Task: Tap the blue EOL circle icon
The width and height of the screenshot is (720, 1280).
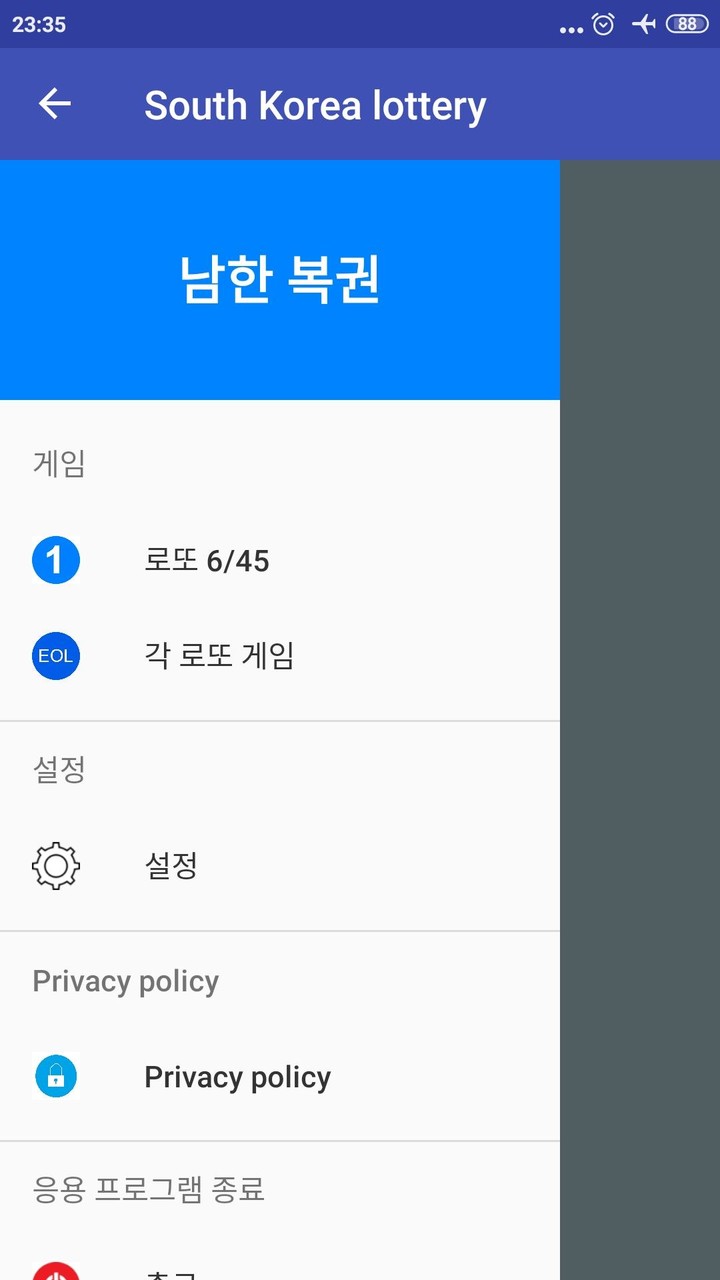Action: [55, 656]
